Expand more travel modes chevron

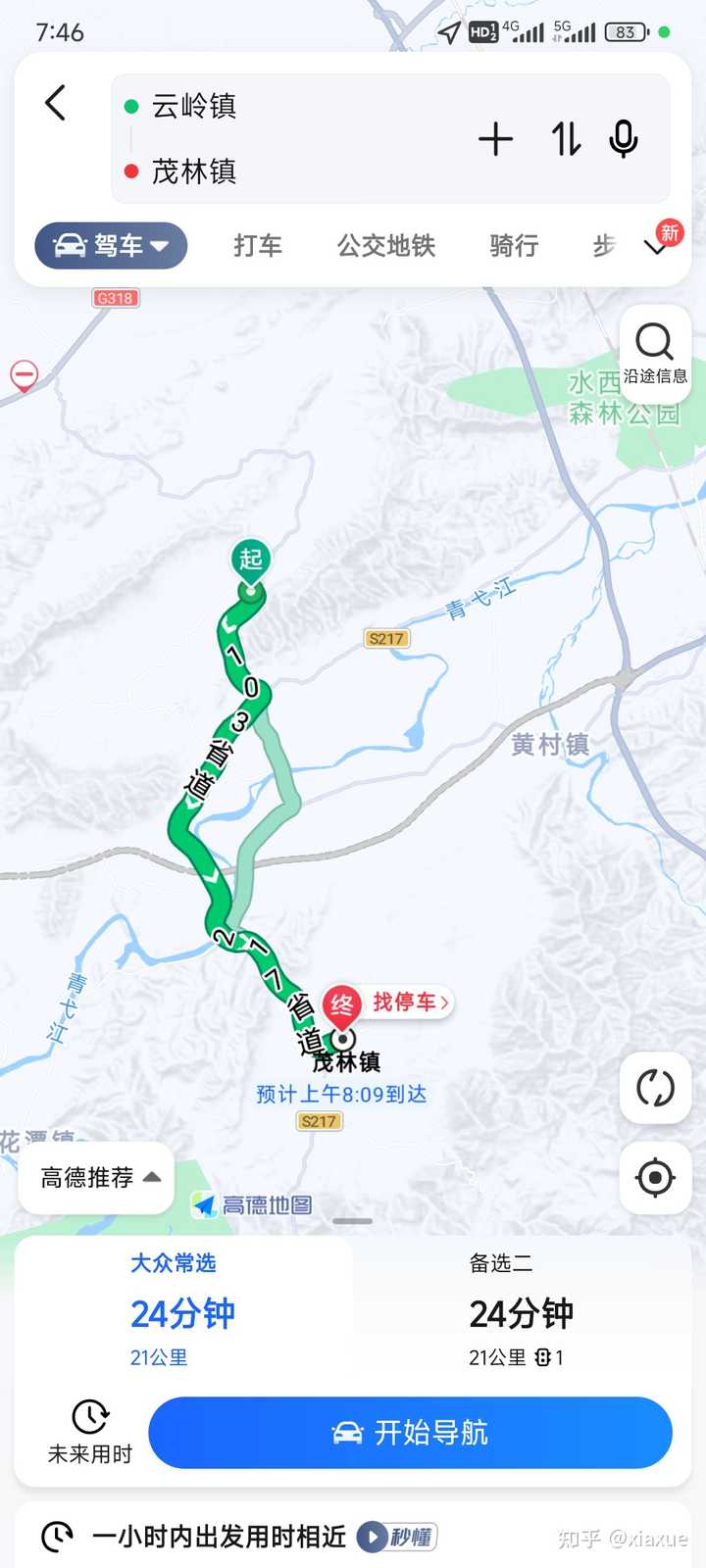point(655,248)
